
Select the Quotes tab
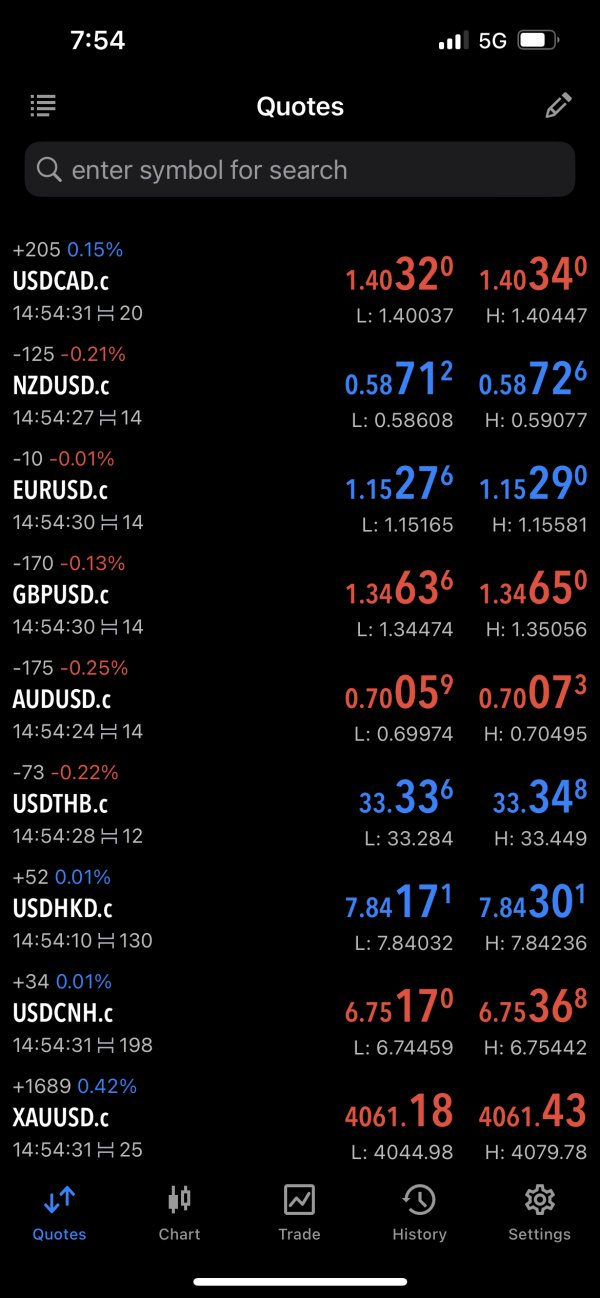point(59,1213)
